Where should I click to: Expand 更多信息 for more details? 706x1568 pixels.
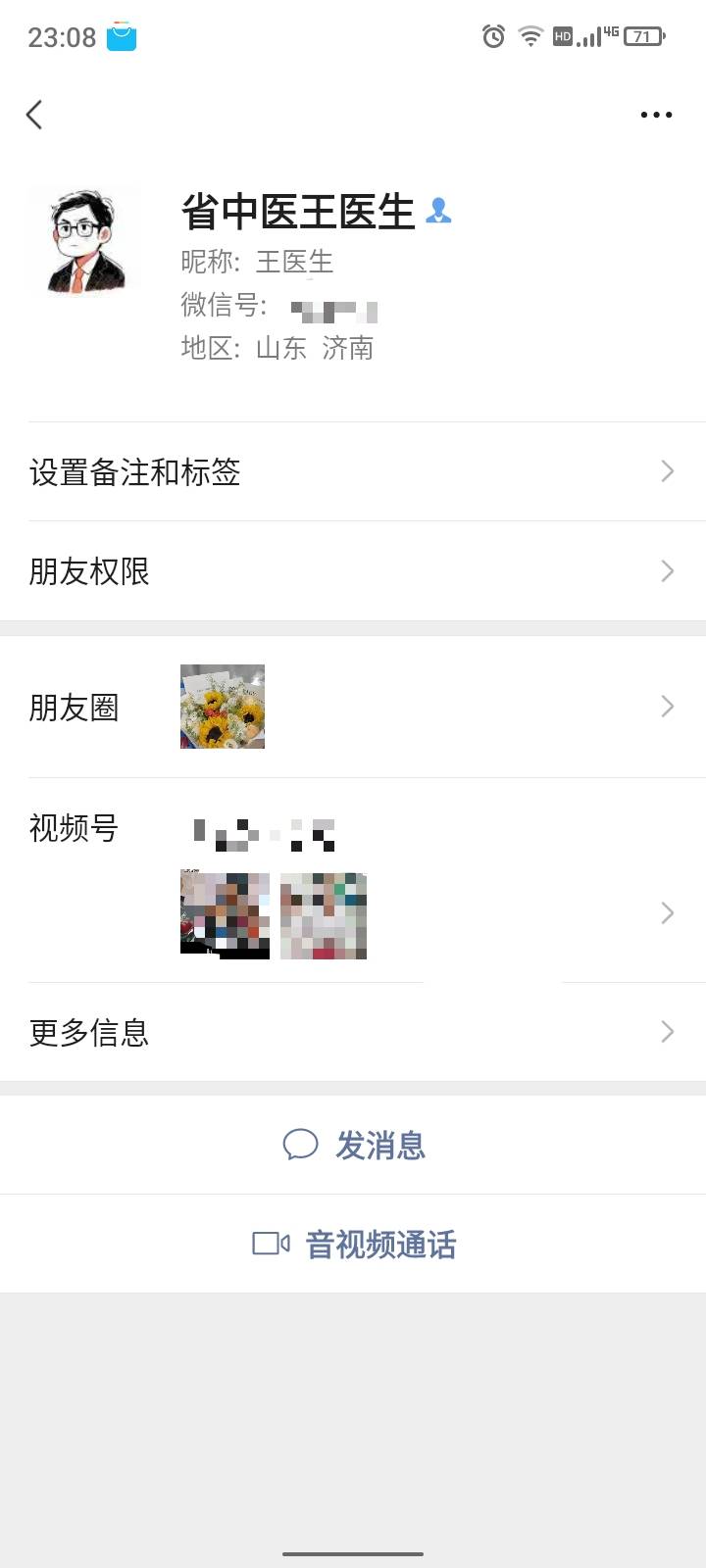tap(353, 1031)
